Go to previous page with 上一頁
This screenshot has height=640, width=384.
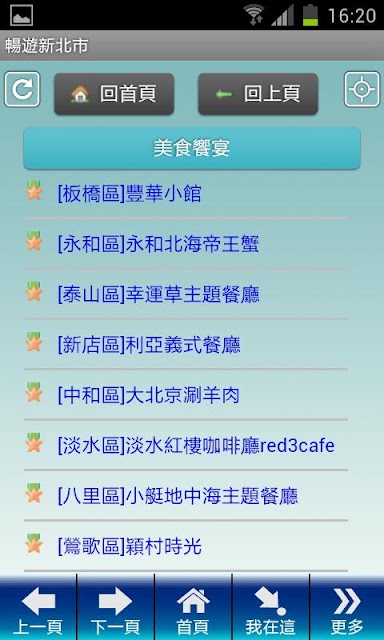click(38, 607)
